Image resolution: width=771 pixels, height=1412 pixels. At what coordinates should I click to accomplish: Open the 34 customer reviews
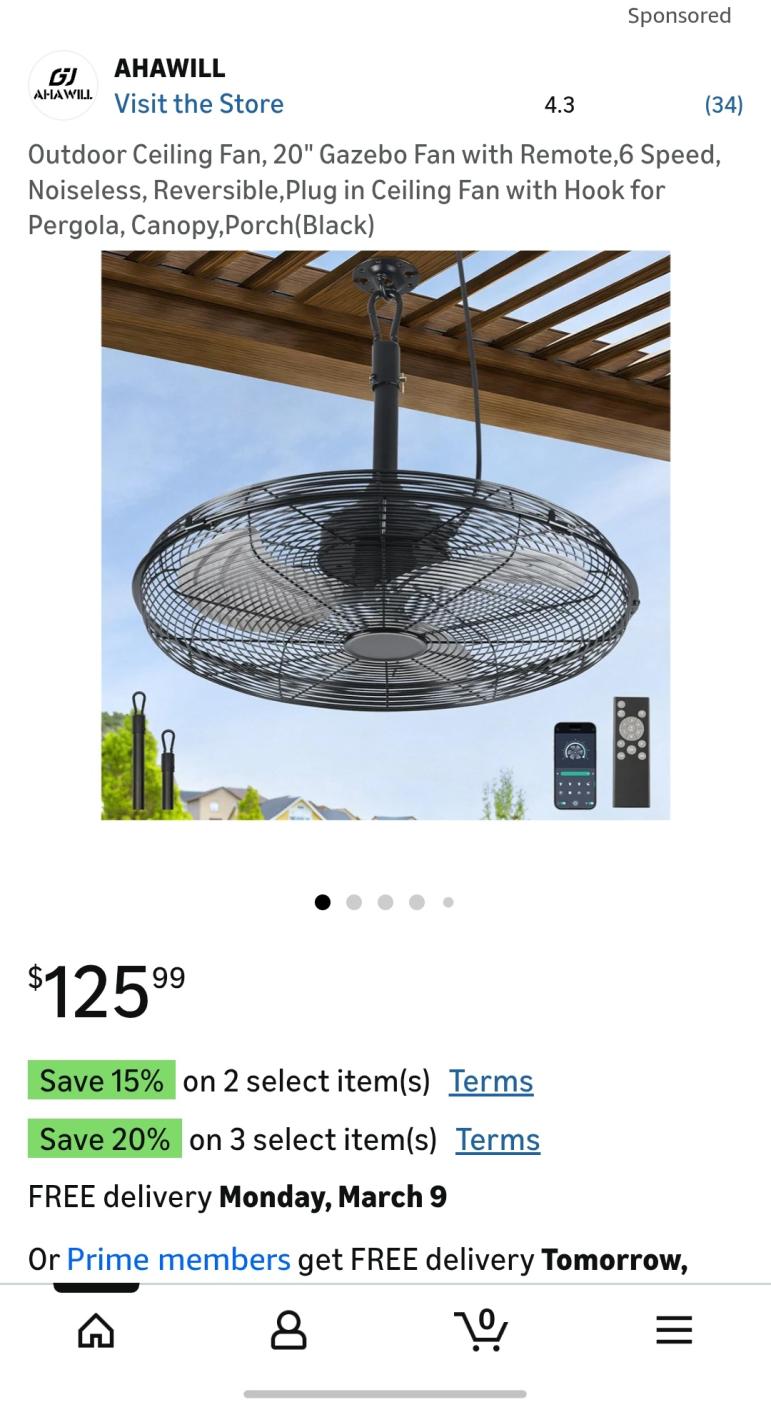click(x=723, y=105)
